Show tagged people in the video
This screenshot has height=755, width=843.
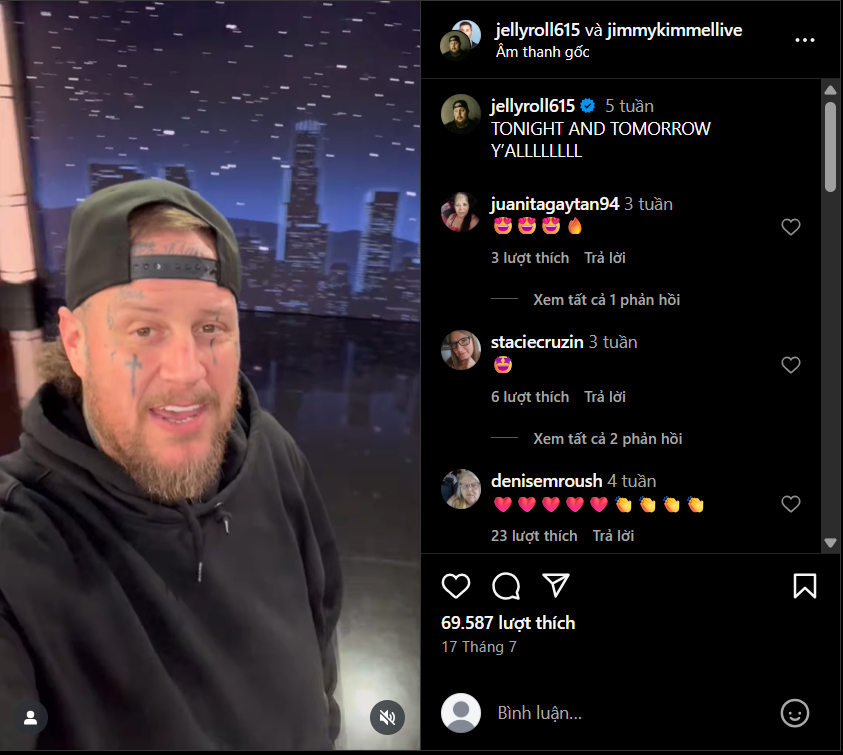click(x=31, y=717)
